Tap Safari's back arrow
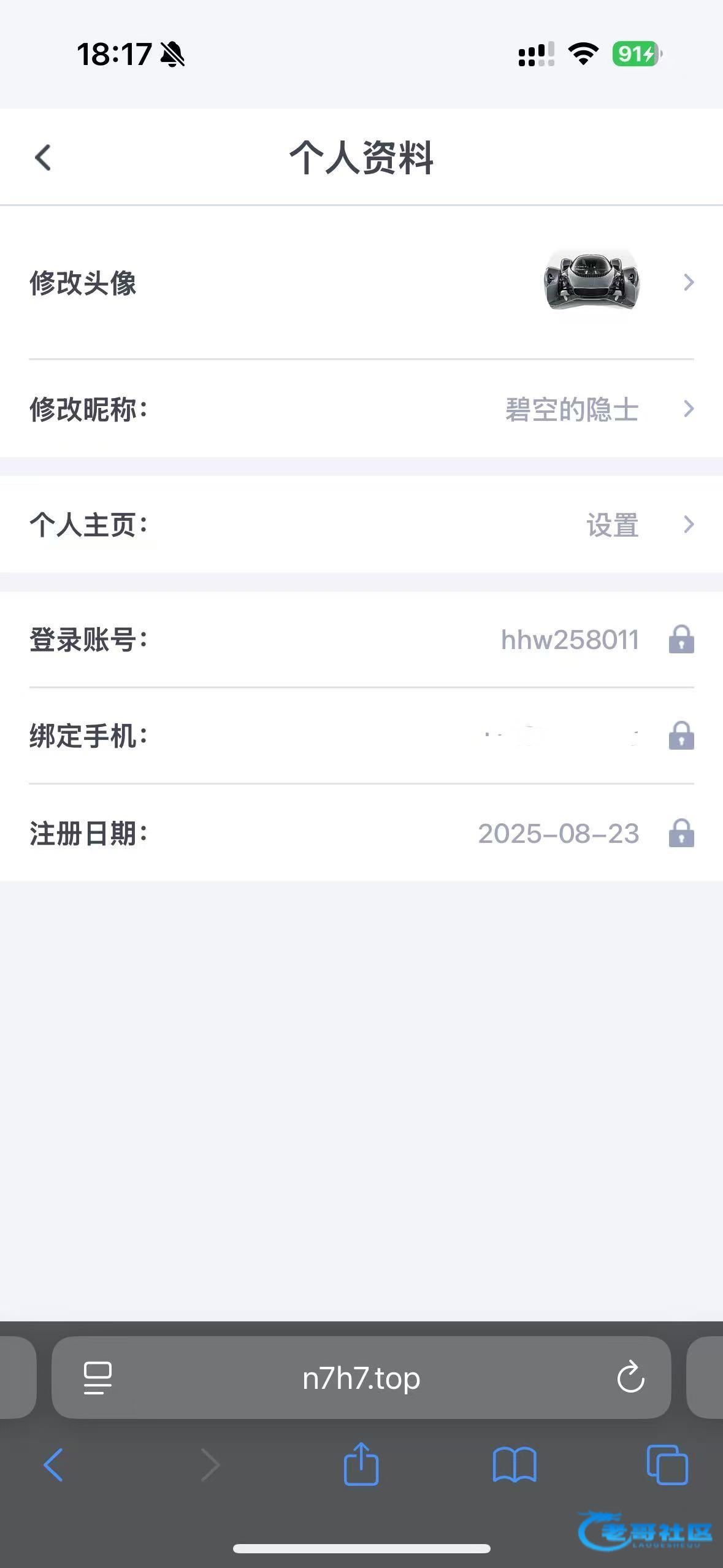The width and height of the screenshot is (723, 1568). point(53,1465)
